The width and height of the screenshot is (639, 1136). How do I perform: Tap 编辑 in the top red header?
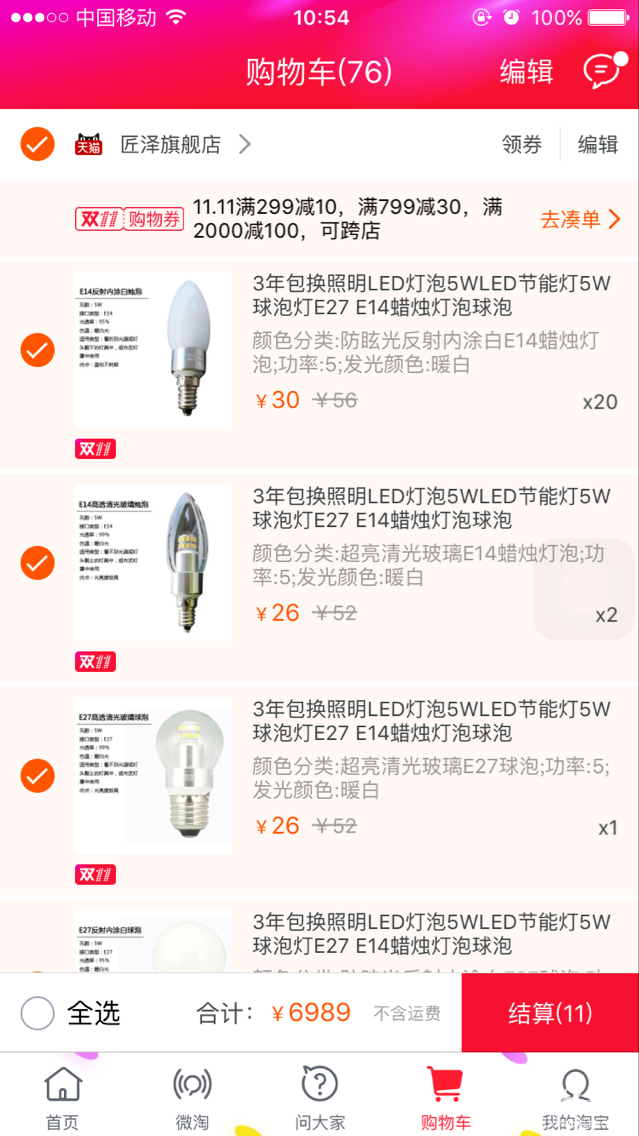coord(526,72)
